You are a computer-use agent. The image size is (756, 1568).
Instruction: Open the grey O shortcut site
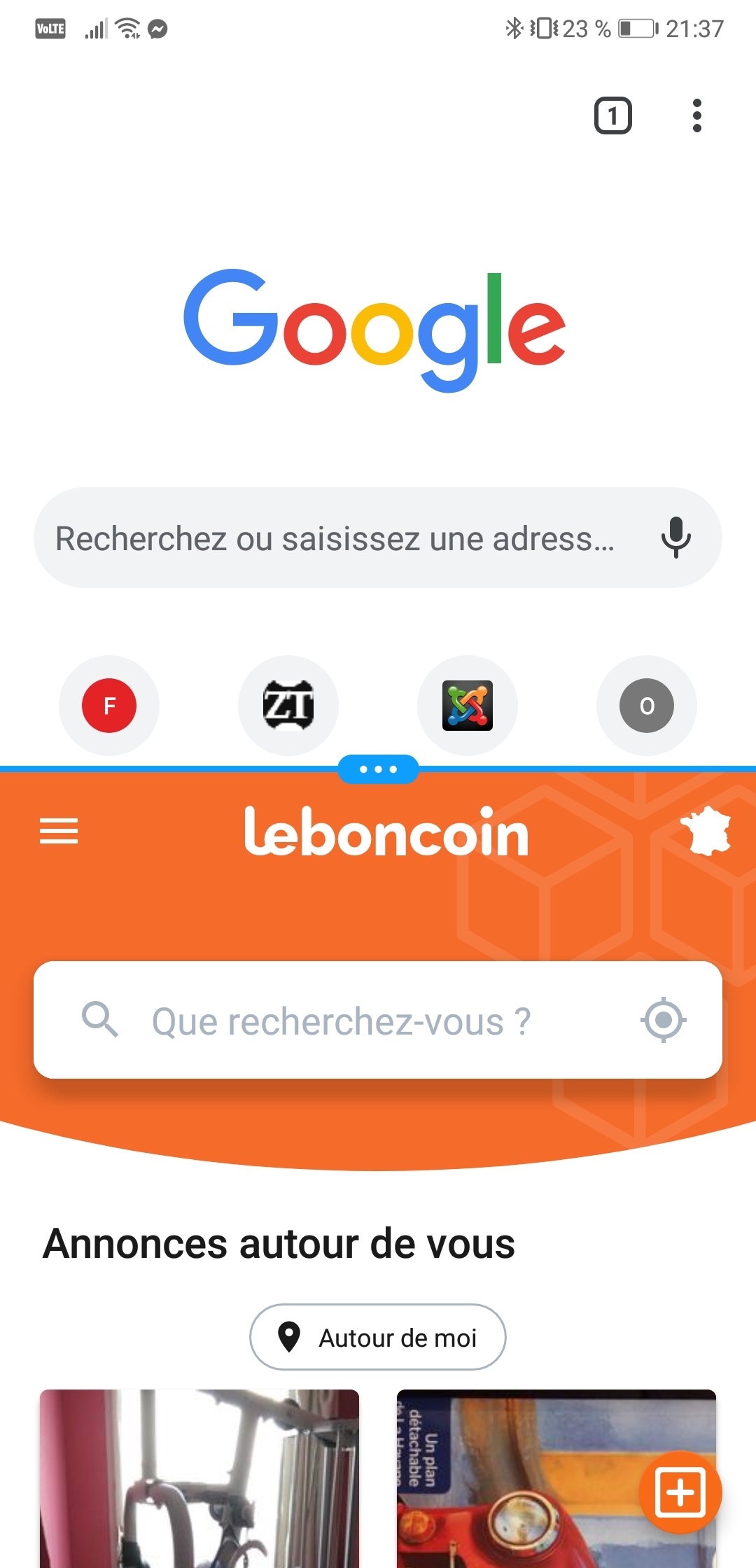647,705
